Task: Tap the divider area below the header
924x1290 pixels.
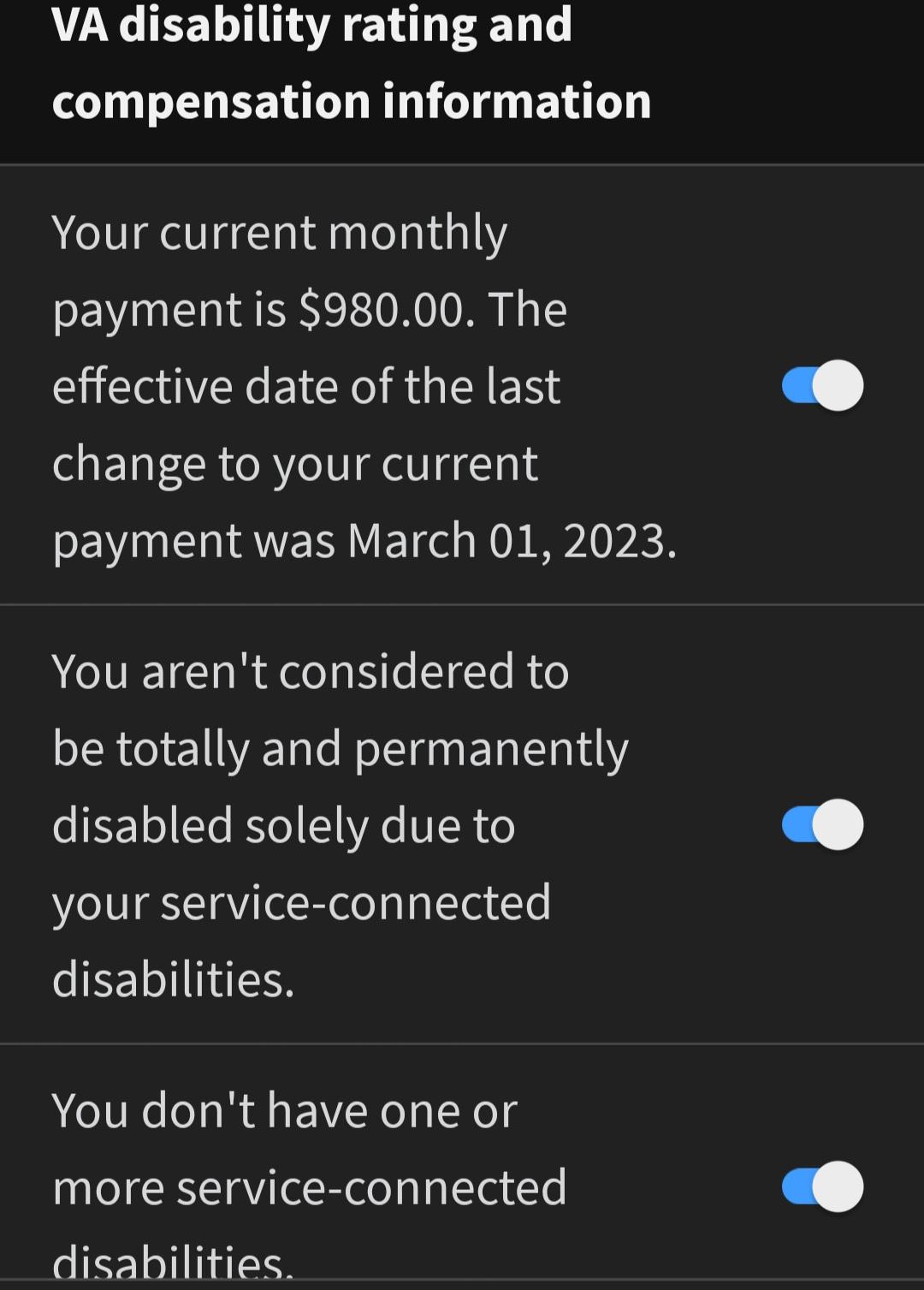Action: (462, 159)
